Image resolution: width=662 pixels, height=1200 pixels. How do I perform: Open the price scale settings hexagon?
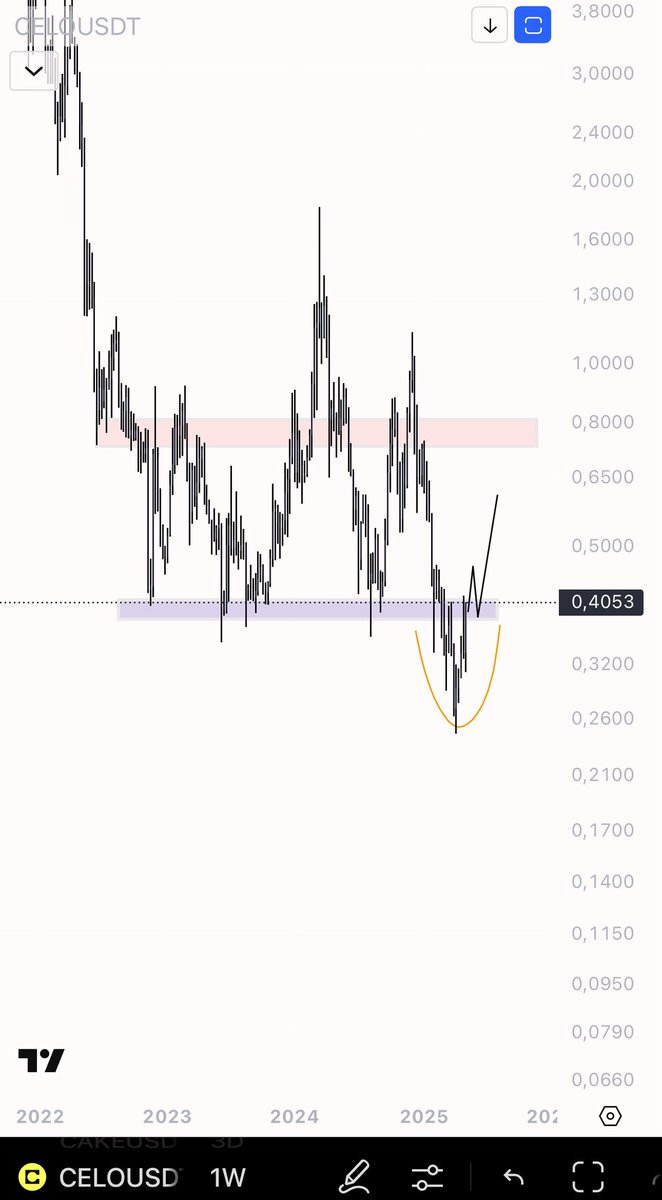(611, 1116)
